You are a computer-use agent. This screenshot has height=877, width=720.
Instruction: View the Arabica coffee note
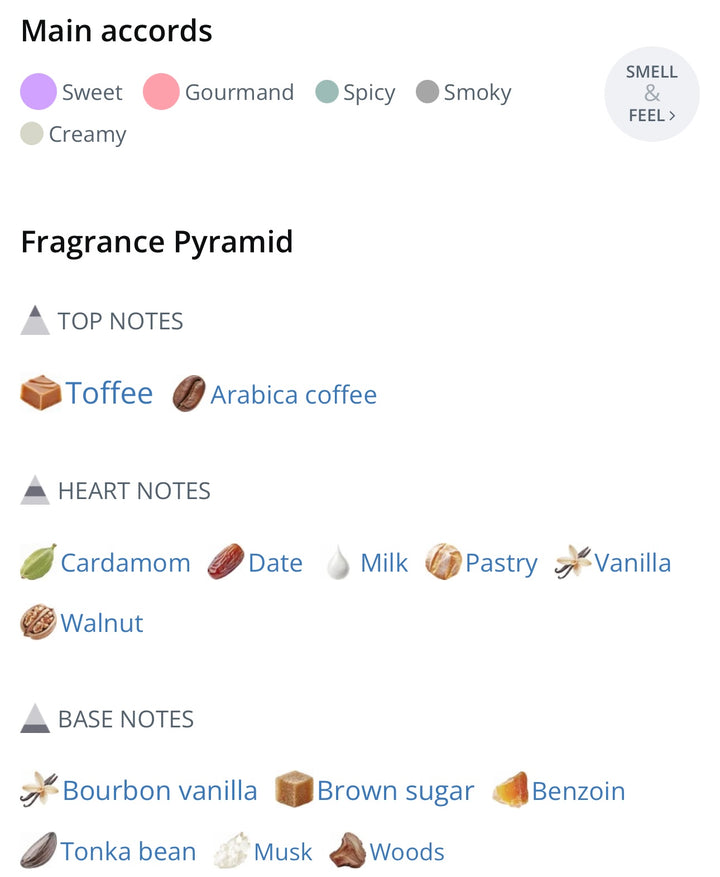click(293, 395)
